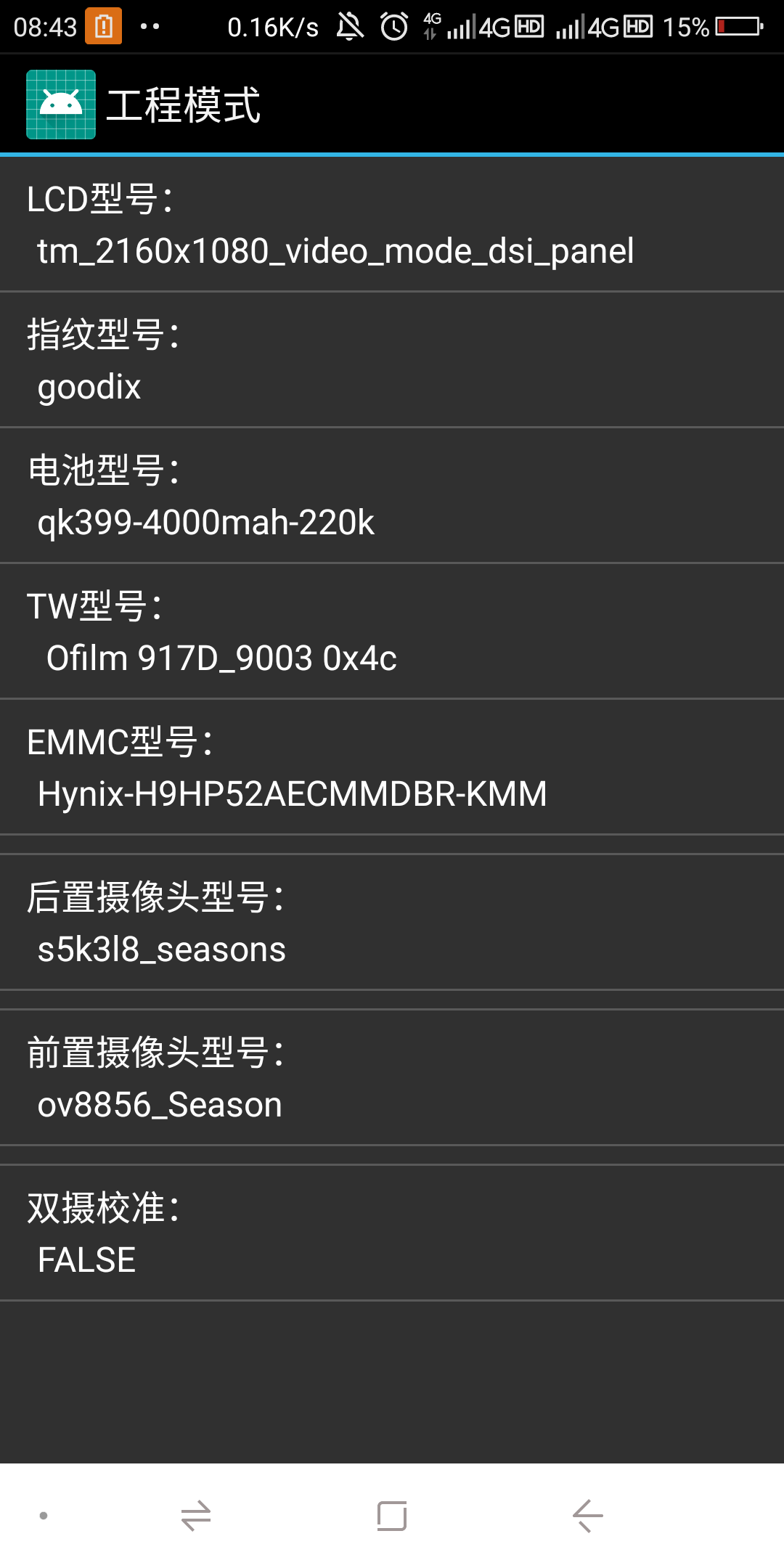Tap the green Android app icon in the title bar
Screen dimensions: 784x1568
[x=61, y=103]
